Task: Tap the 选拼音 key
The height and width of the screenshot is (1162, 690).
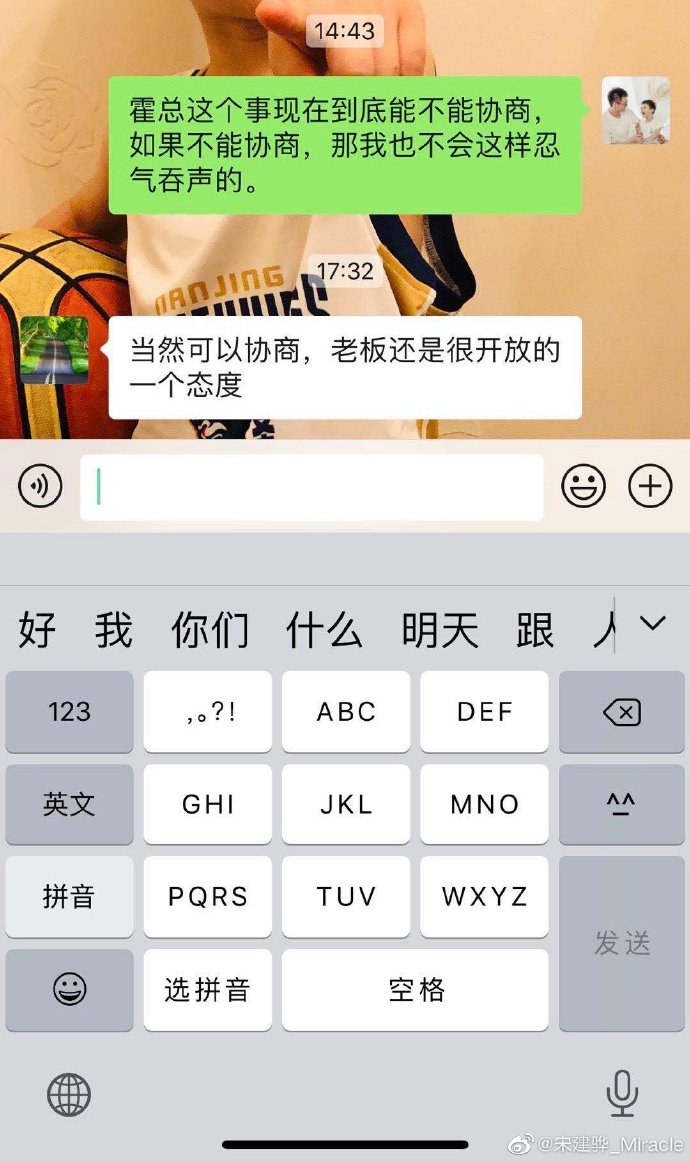Action: [207, 990]
